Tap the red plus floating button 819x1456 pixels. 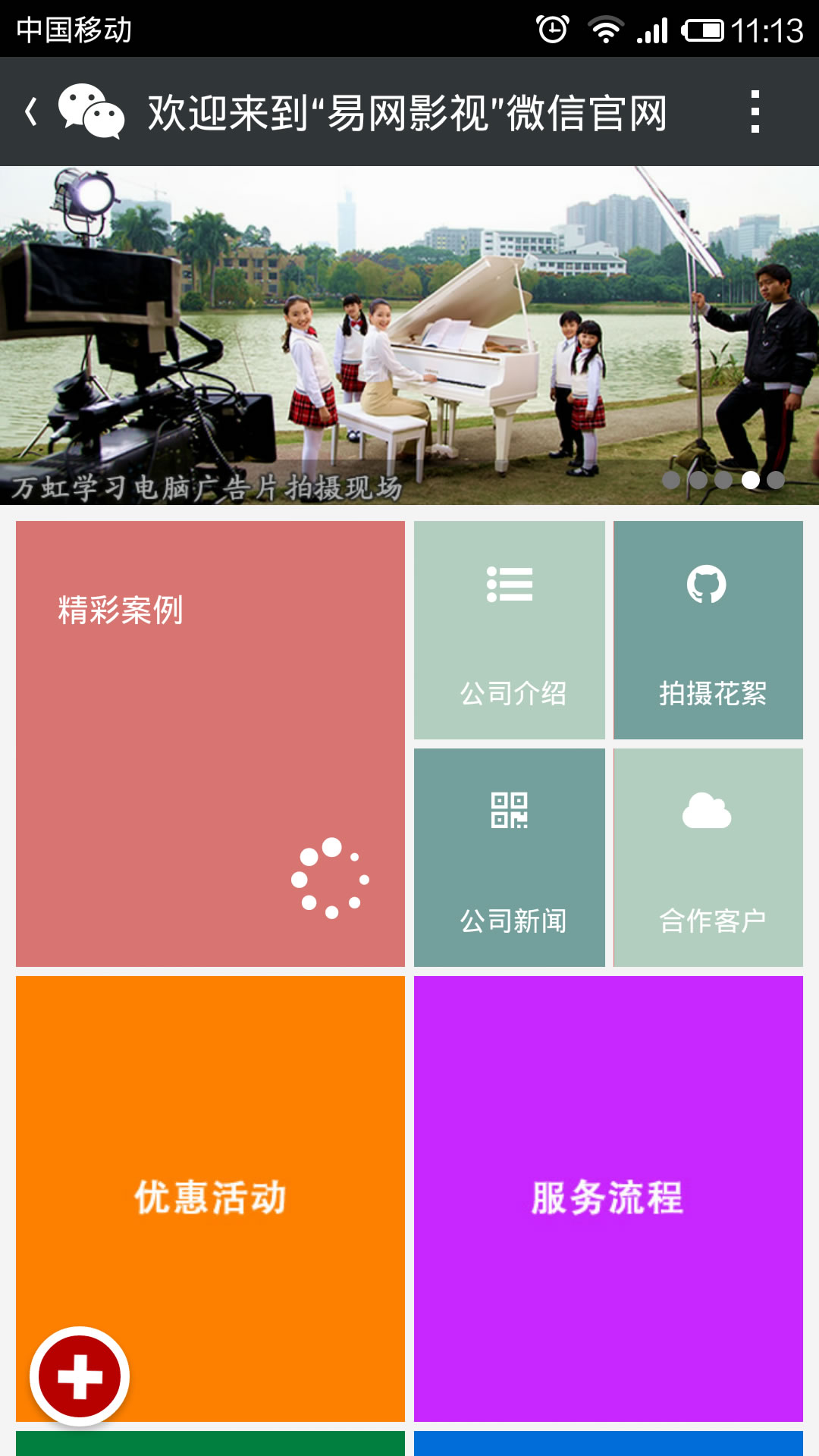point(80,1376)
